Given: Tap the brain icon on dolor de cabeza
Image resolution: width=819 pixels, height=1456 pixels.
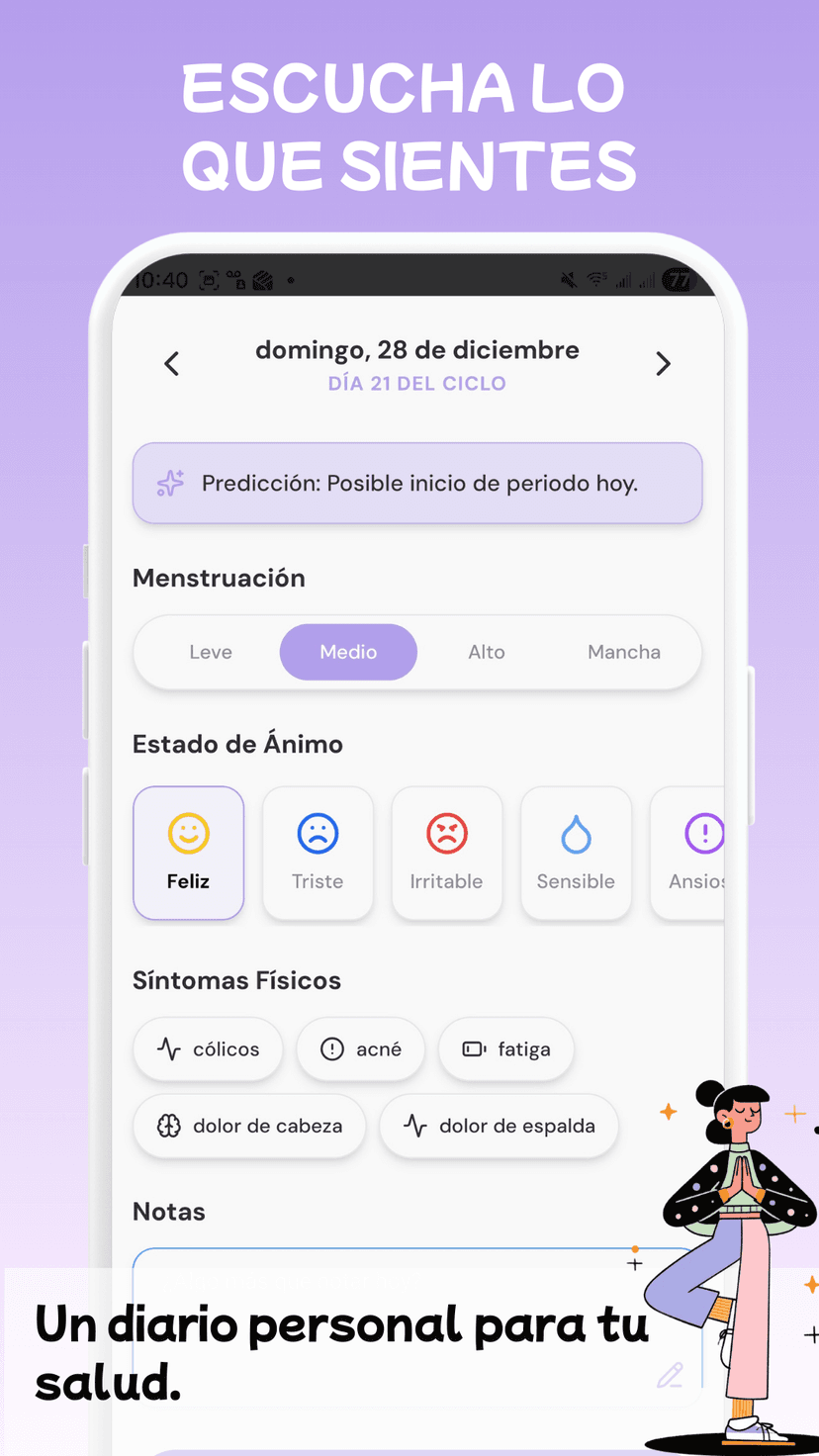Looking at the screenshot, I should coord(170,1126).
